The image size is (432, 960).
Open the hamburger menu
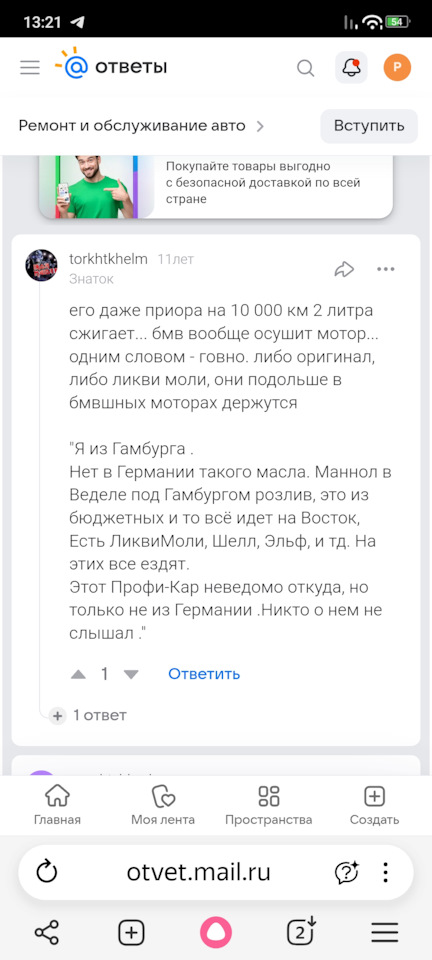tap(29, 67)
